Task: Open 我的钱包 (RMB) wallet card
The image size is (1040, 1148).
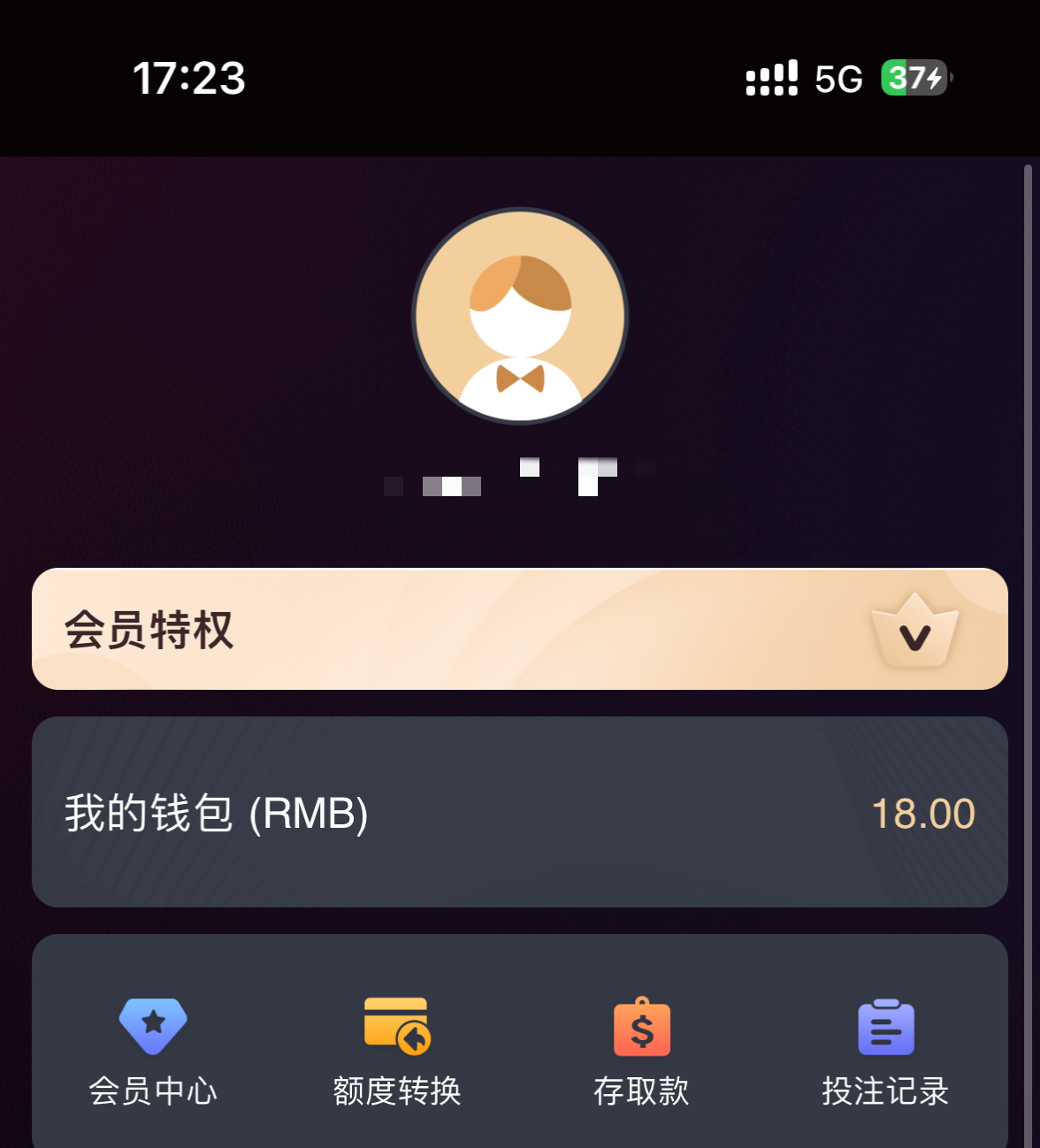Action: pos(520,812)
